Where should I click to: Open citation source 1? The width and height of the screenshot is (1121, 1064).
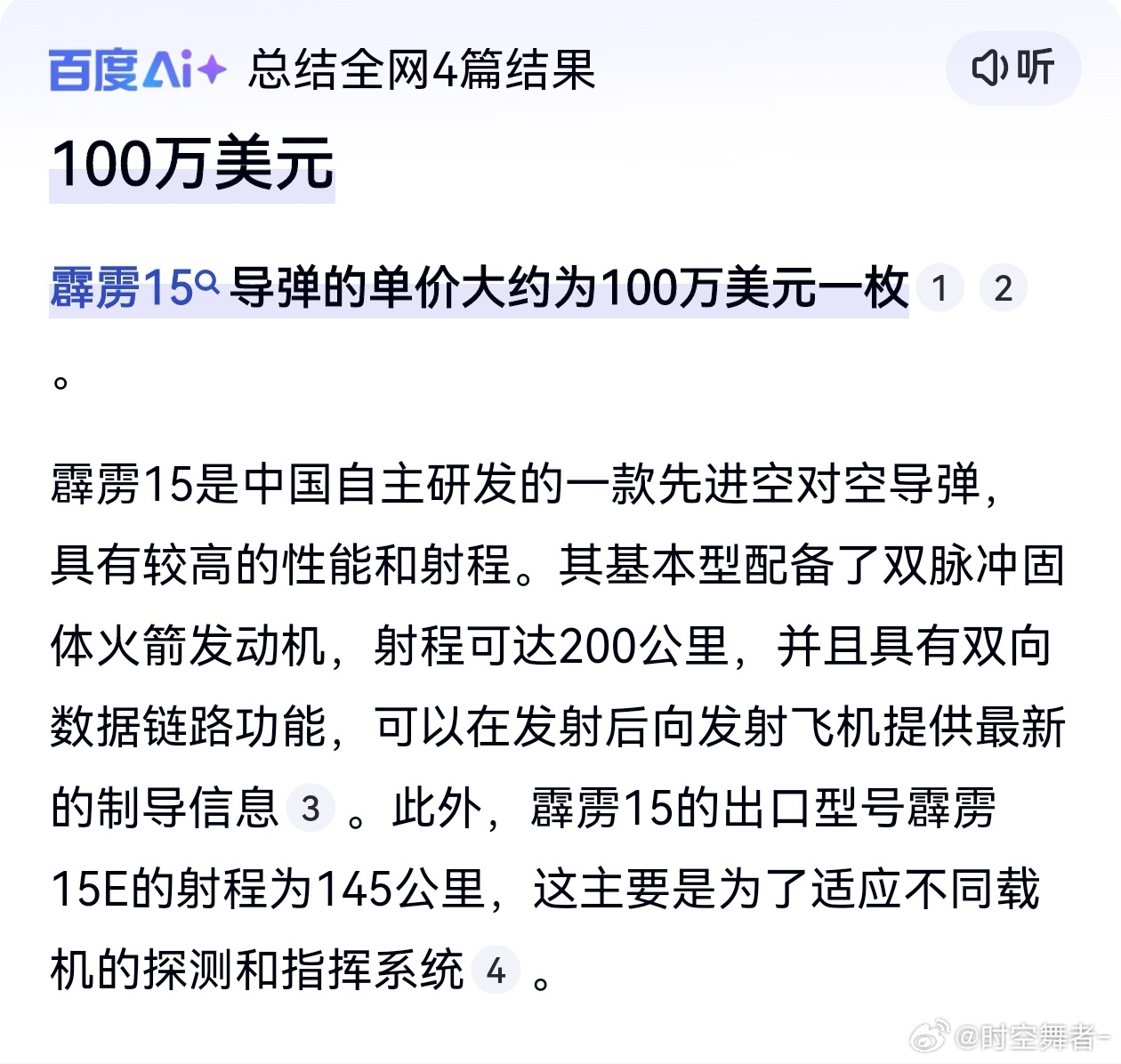click(940, 288)
